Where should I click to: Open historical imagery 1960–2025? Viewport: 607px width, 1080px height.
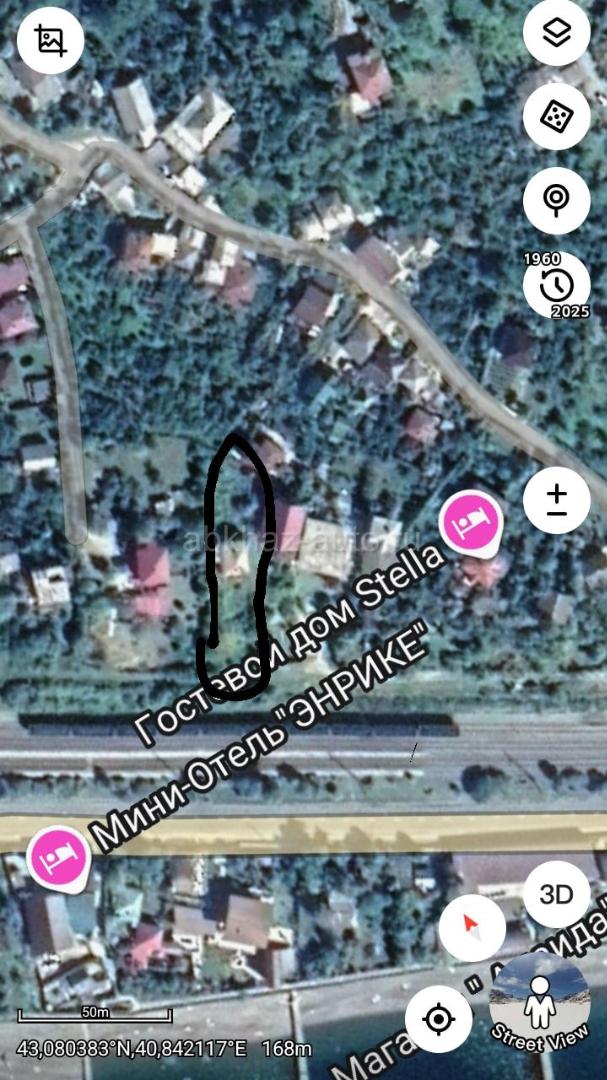(556, 286)
